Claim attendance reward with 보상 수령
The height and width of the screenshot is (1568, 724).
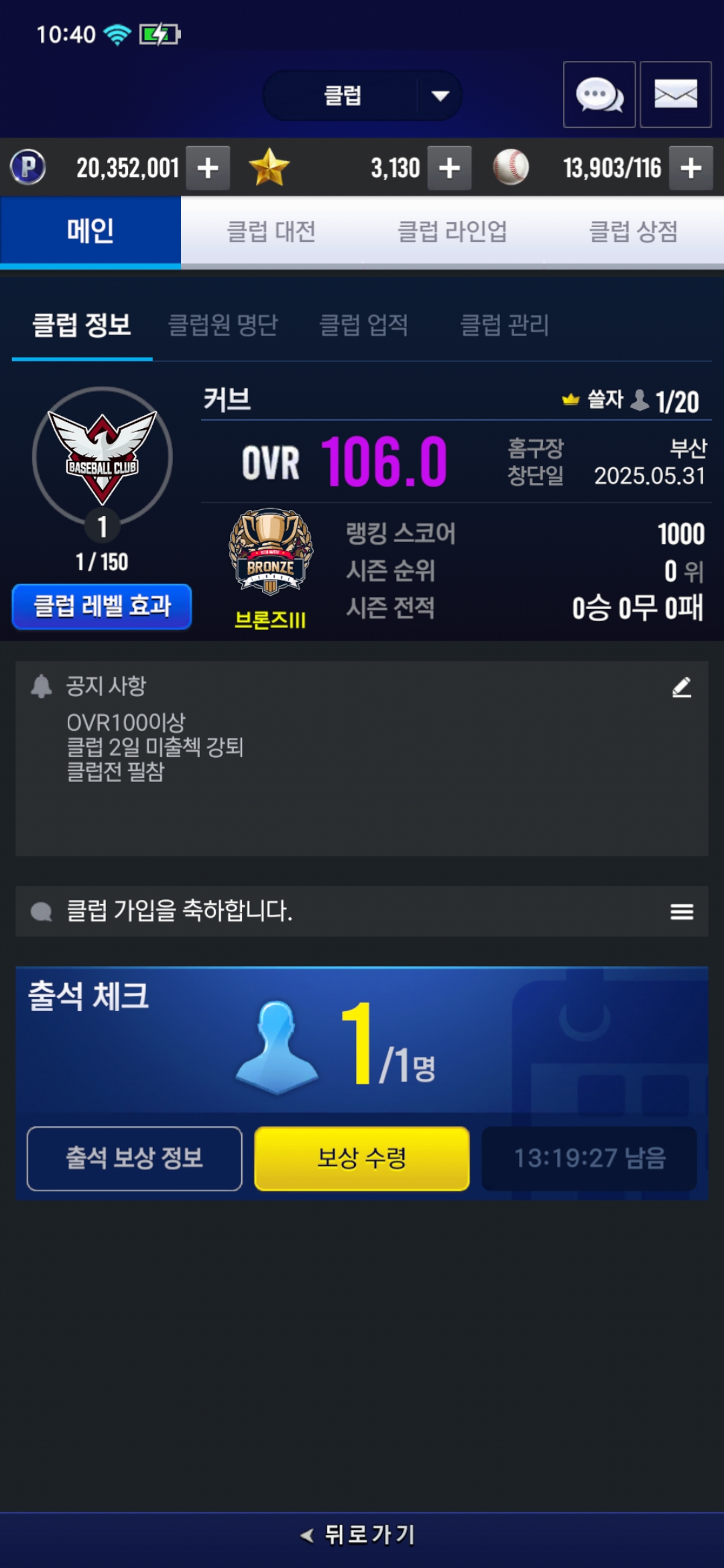coord(362,1158)
